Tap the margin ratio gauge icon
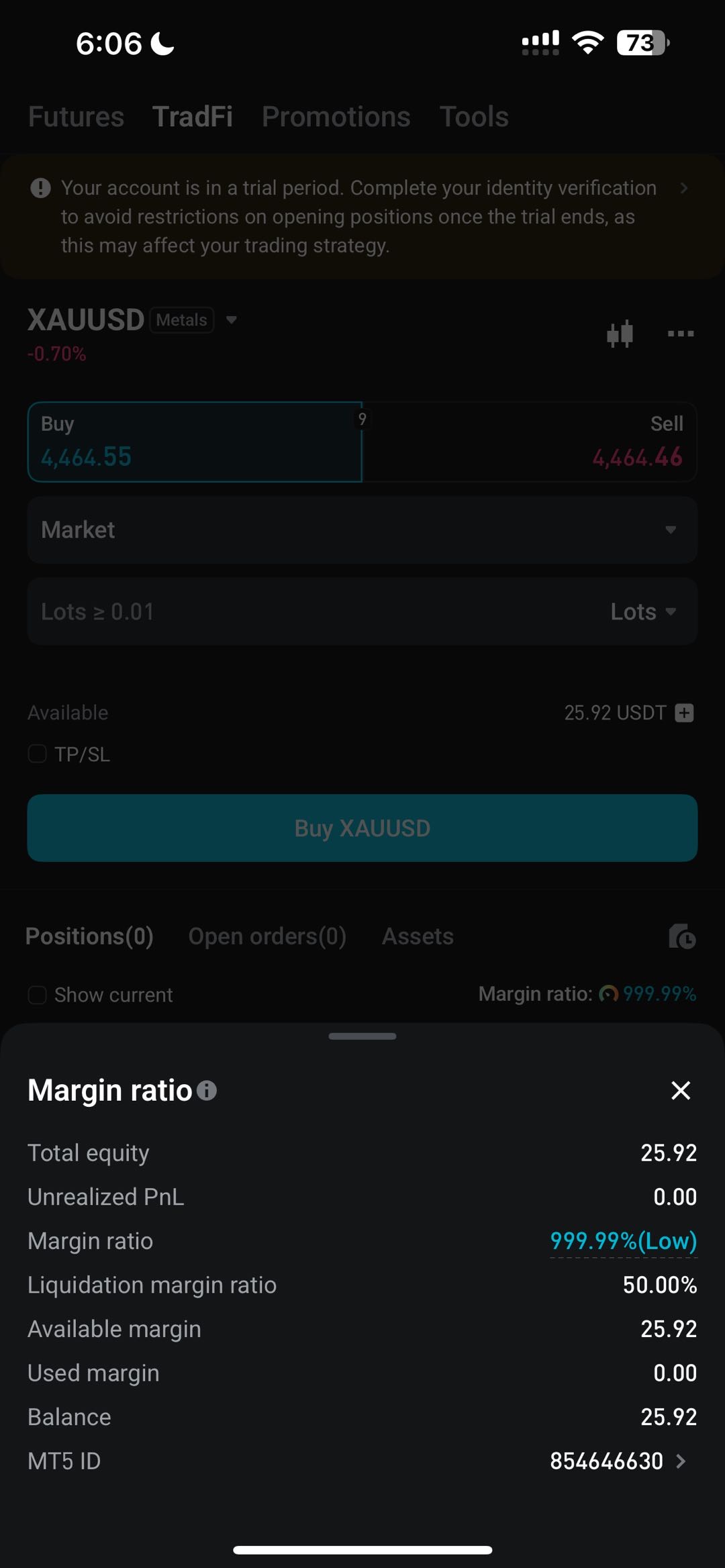 610,994
